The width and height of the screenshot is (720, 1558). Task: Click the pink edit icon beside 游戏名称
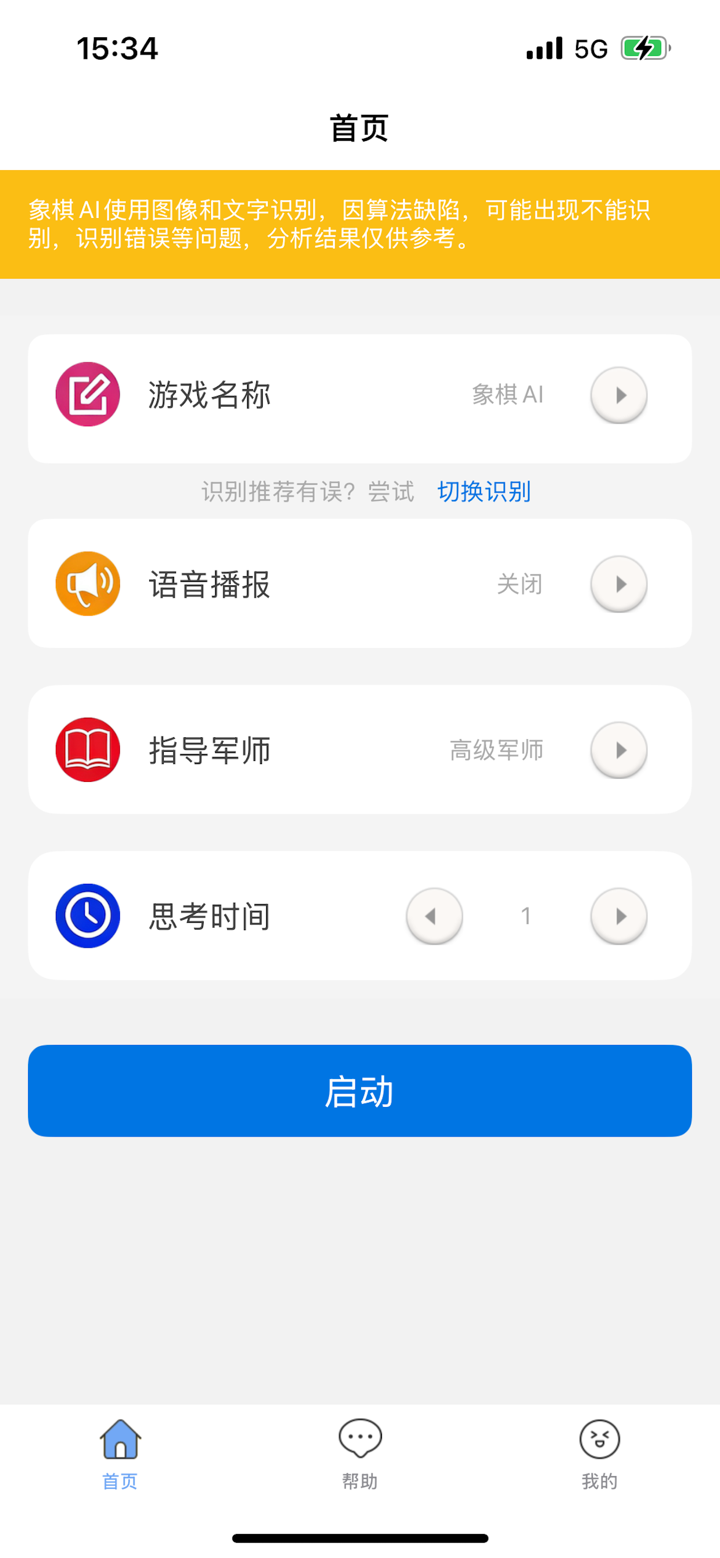87,394
